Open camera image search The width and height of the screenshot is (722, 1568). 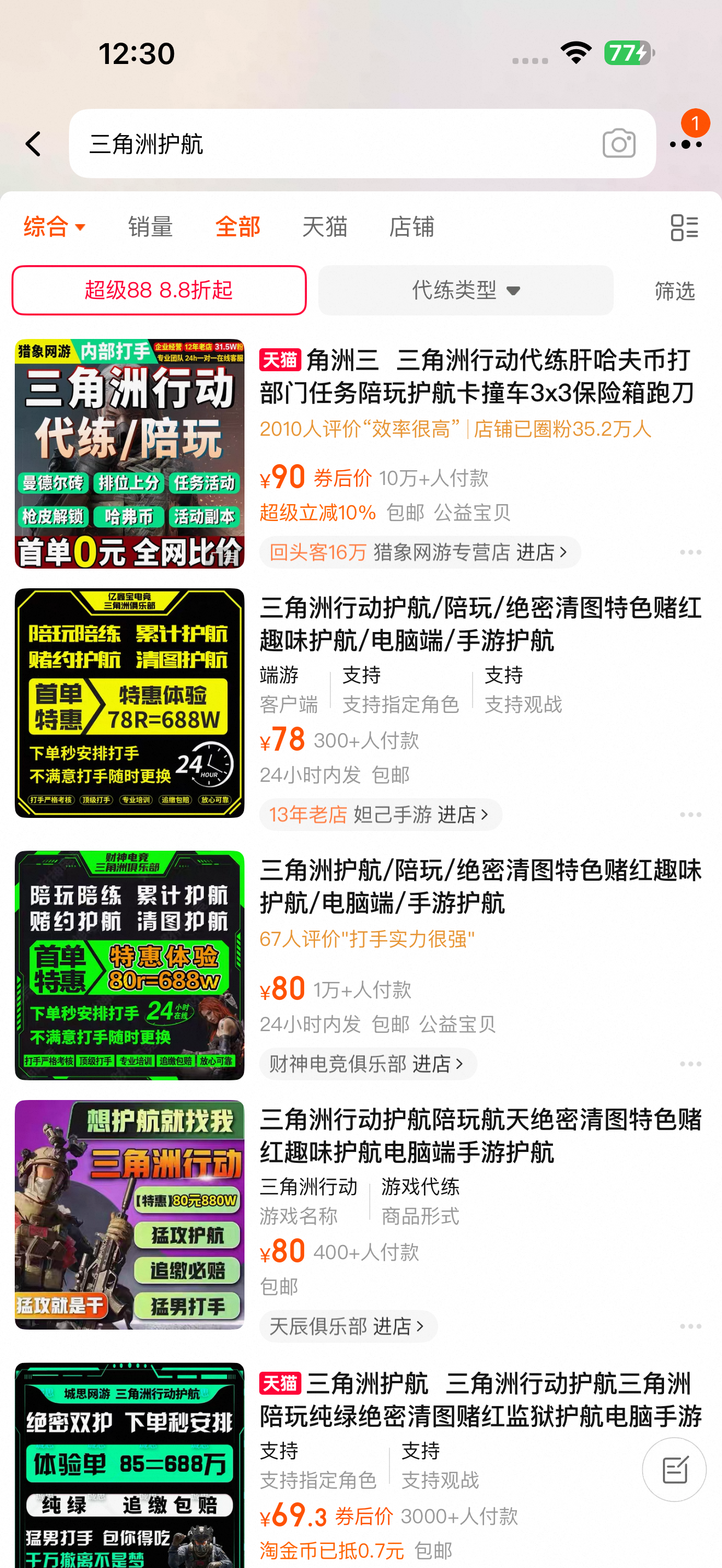click(619, 144)
